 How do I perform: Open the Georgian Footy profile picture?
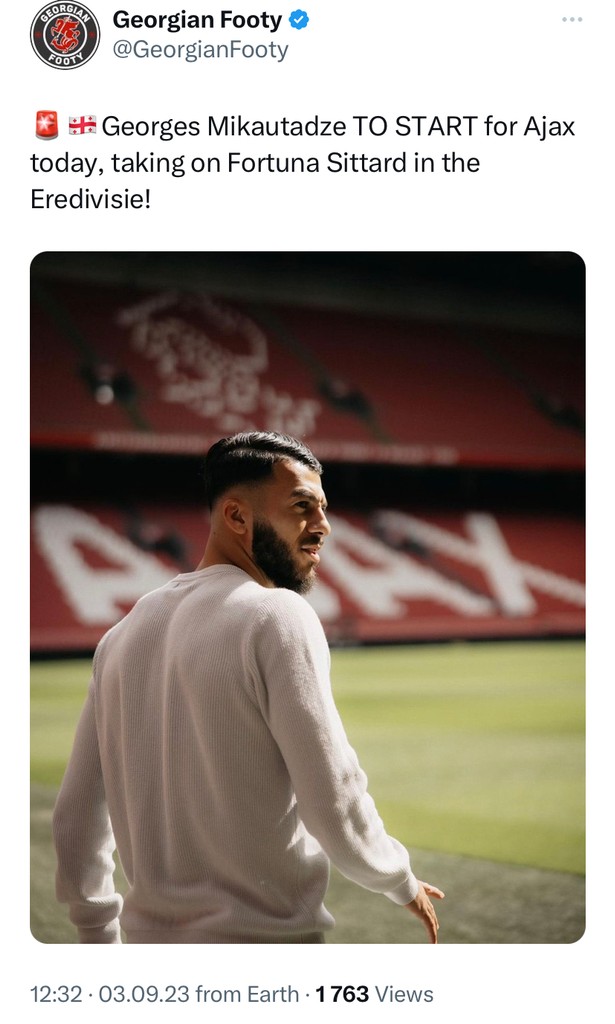point(65,35)
